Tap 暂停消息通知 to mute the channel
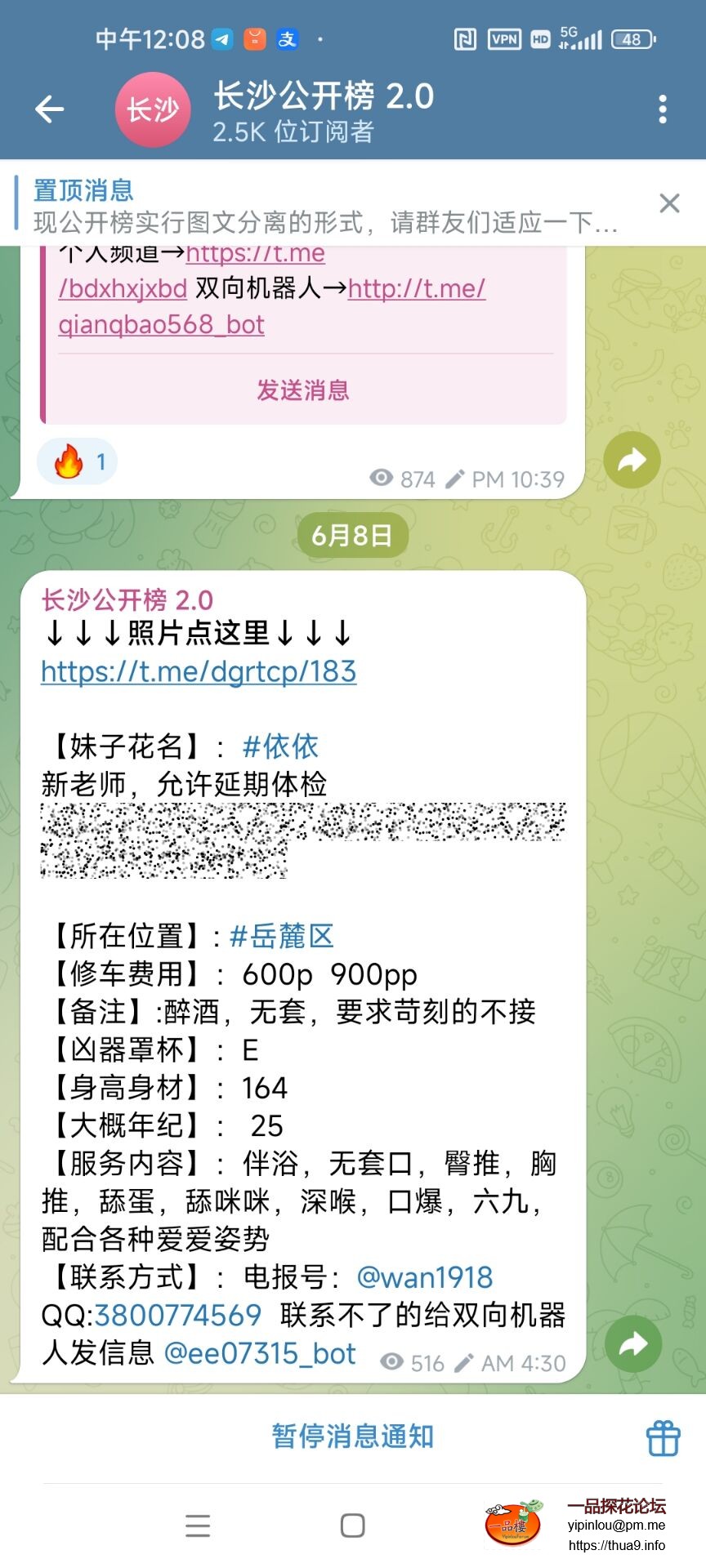This screenshot has height=1568, width=706. click(x=352, y=1437)
